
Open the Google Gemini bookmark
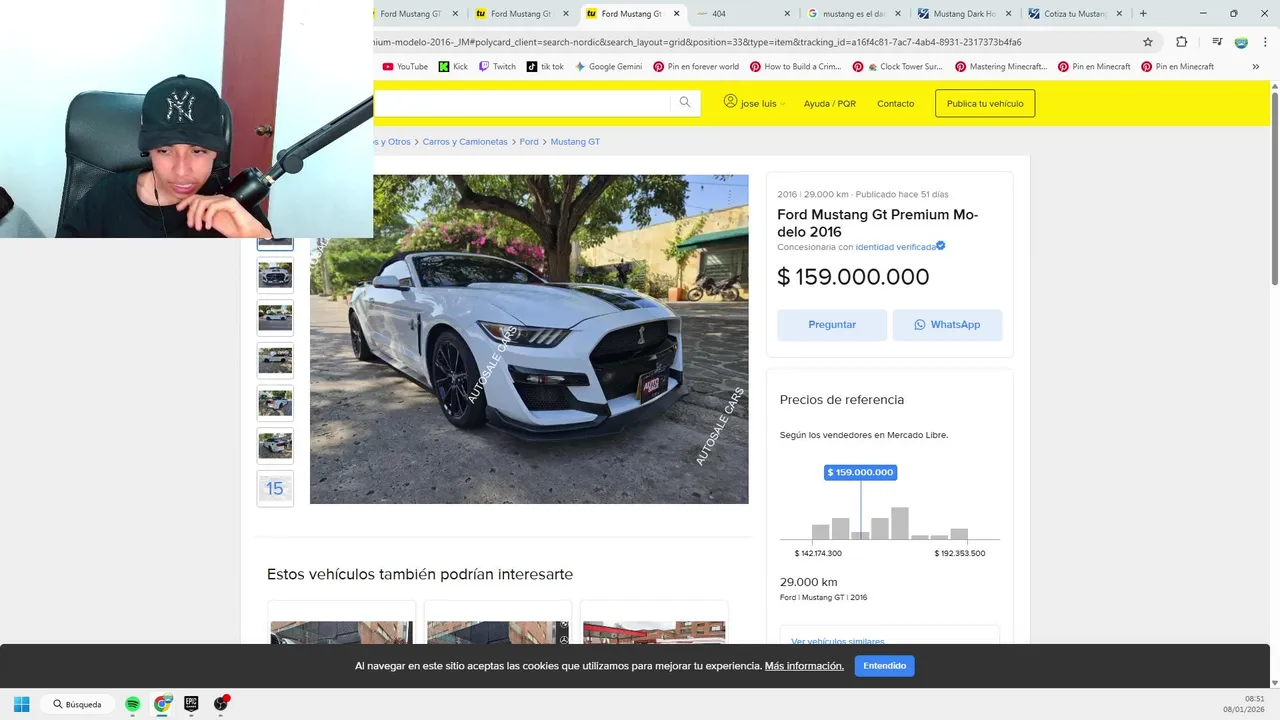tap(608, 67)
